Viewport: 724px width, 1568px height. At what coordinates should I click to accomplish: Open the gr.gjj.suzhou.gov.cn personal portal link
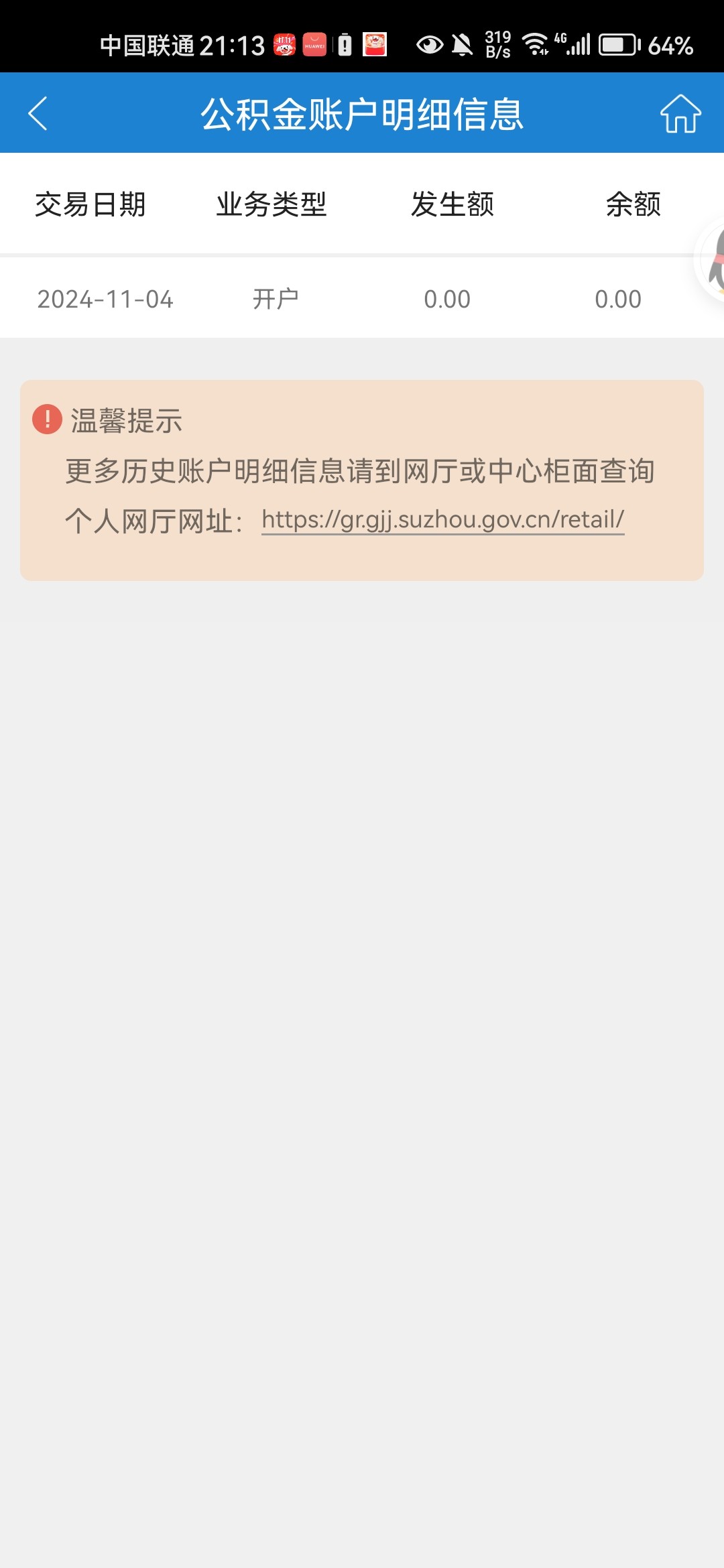[x=443, y=519]
